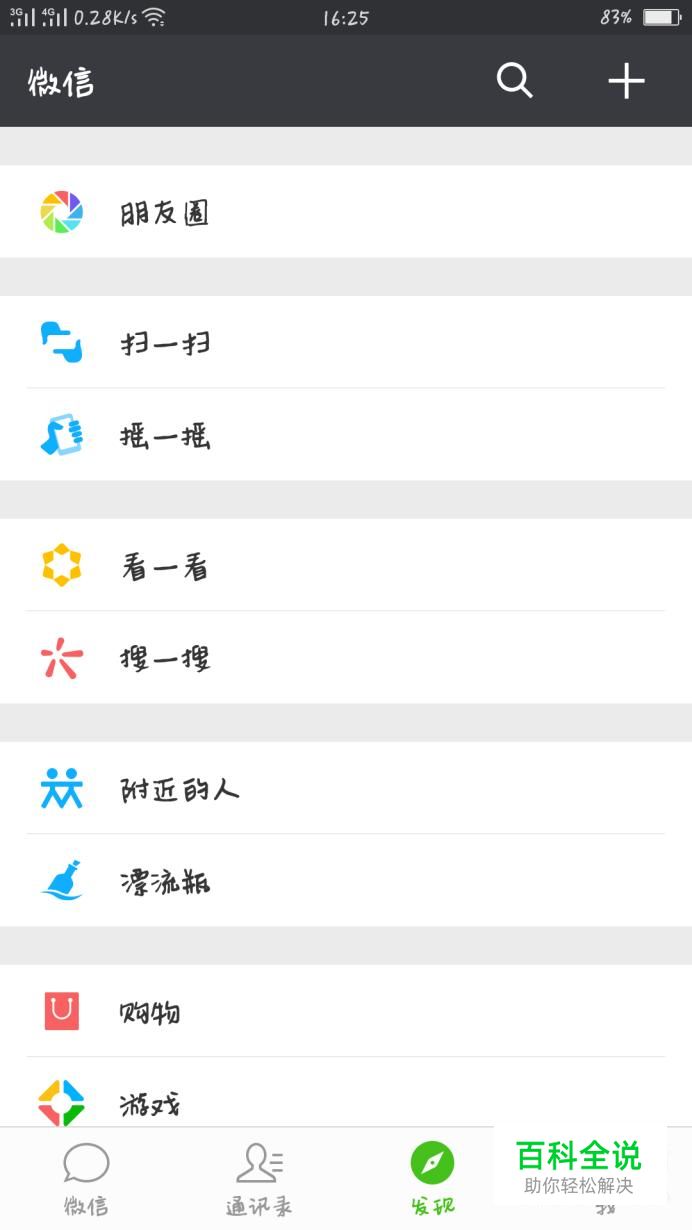The image size is (692, 1230).
Task: Open 摇一摇 shake feature
Action: (x=345, y=436)
